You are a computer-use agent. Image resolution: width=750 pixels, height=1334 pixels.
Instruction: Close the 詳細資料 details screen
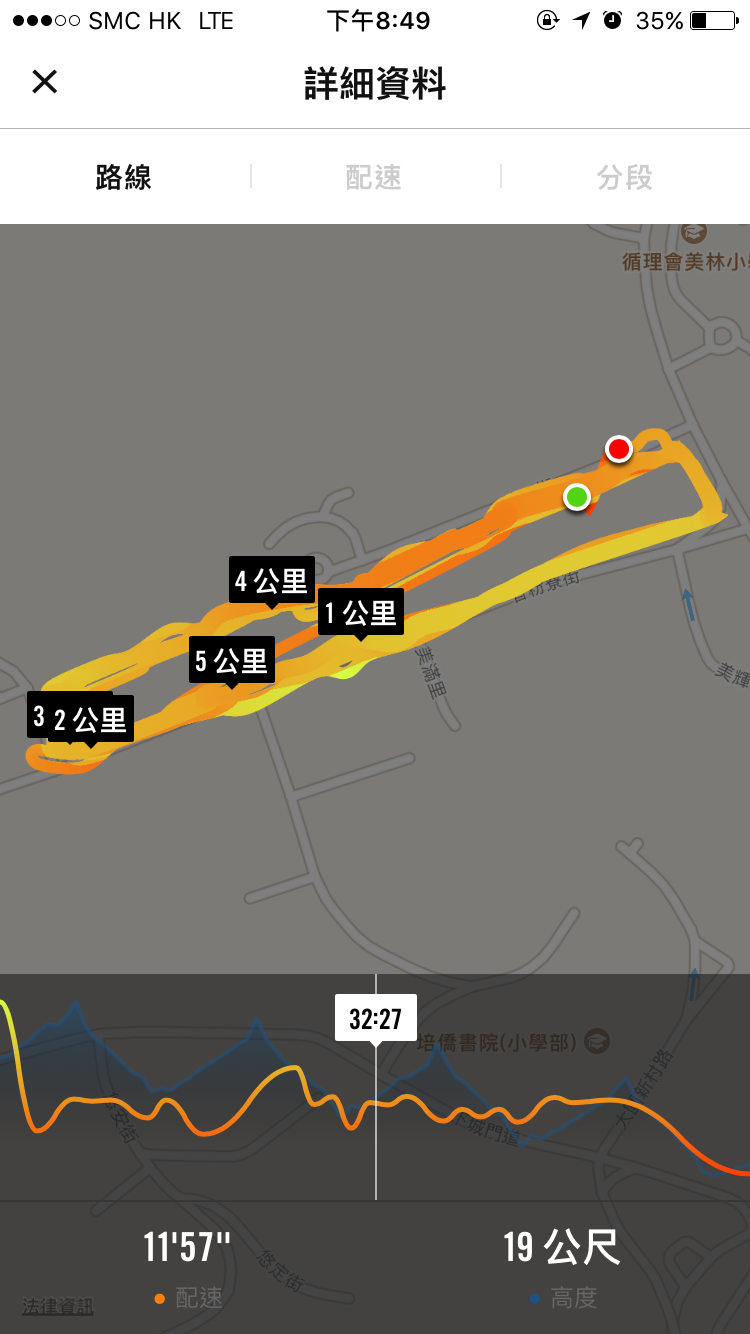45,82
